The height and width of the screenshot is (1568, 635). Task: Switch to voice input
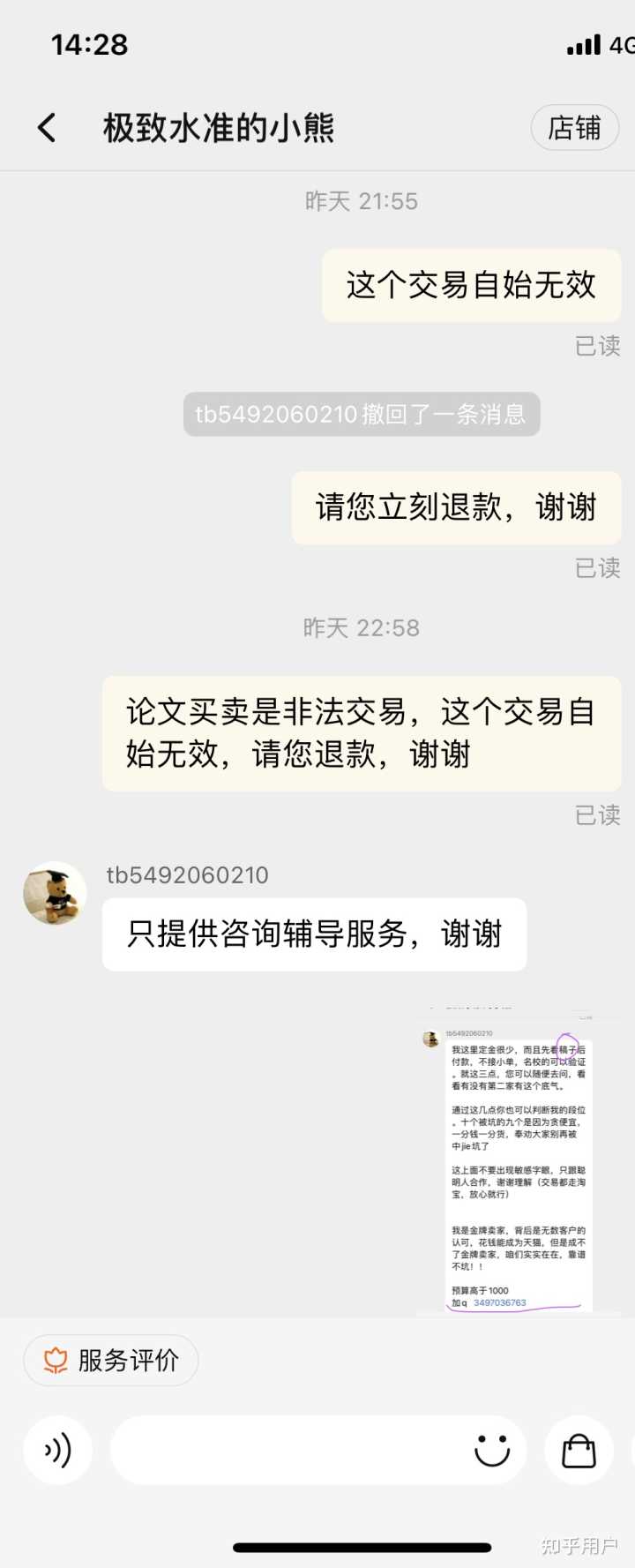click(58, 1450)
